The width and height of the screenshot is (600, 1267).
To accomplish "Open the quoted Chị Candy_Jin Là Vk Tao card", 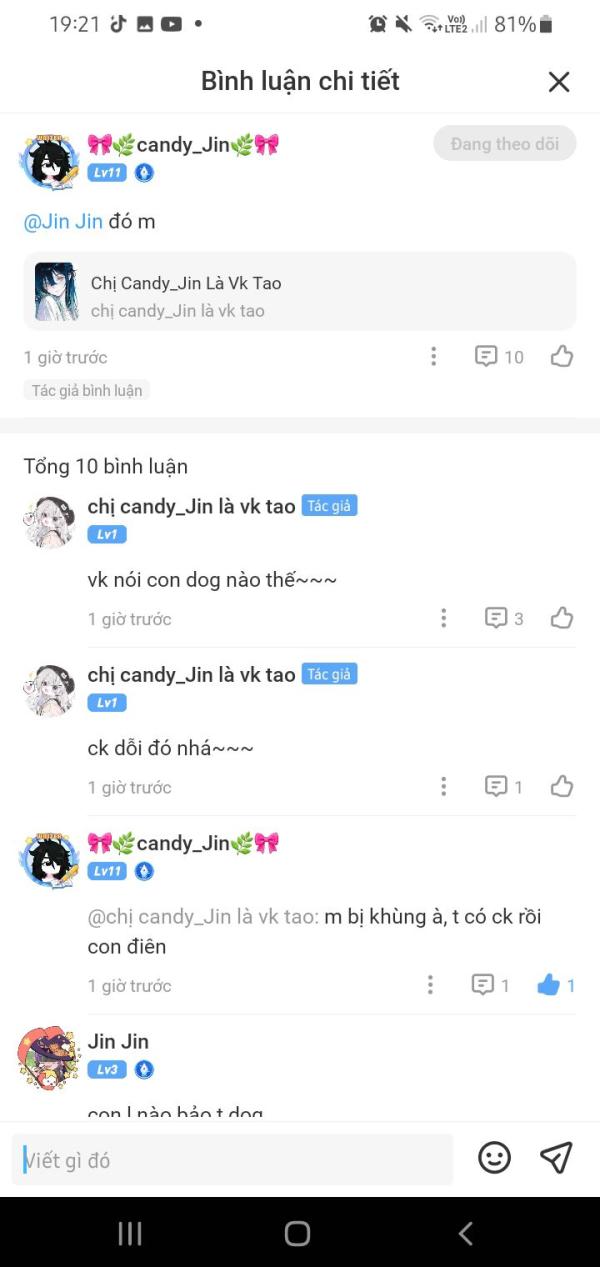I will tap(300, 291).
